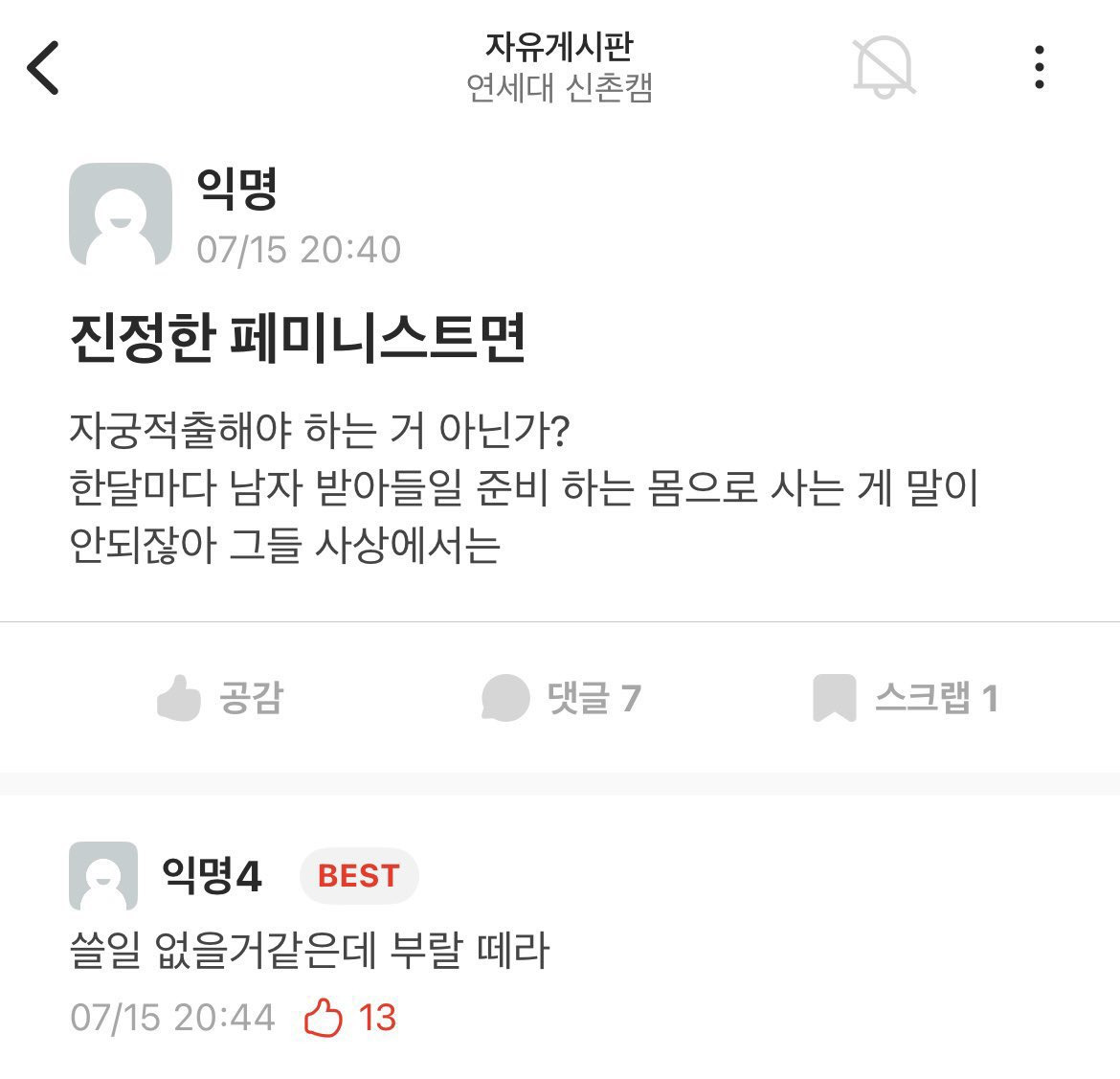Go back using the top-left arrow

coord(43,68)
